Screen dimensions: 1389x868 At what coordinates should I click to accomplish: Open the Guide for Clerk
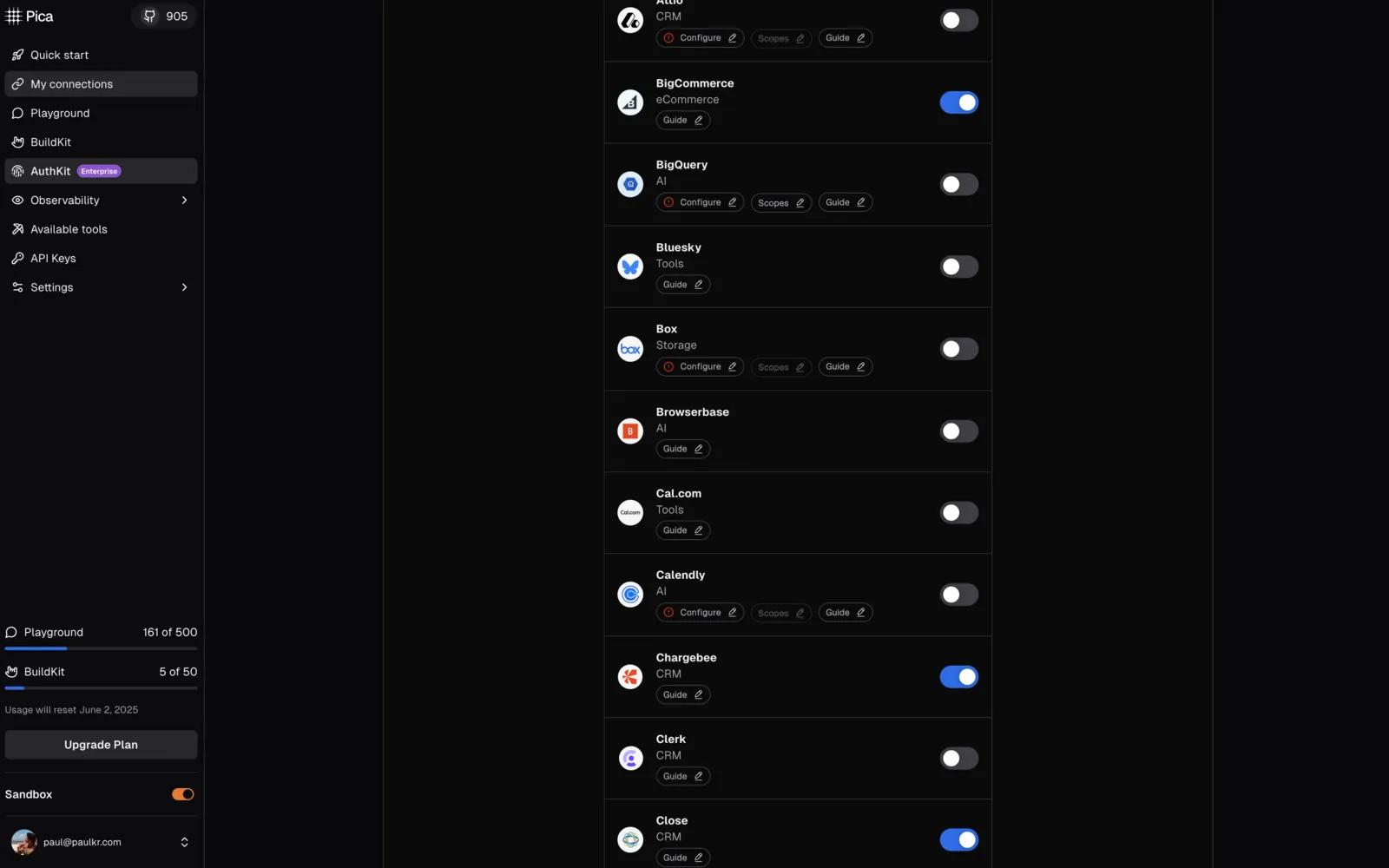(682, 777)
